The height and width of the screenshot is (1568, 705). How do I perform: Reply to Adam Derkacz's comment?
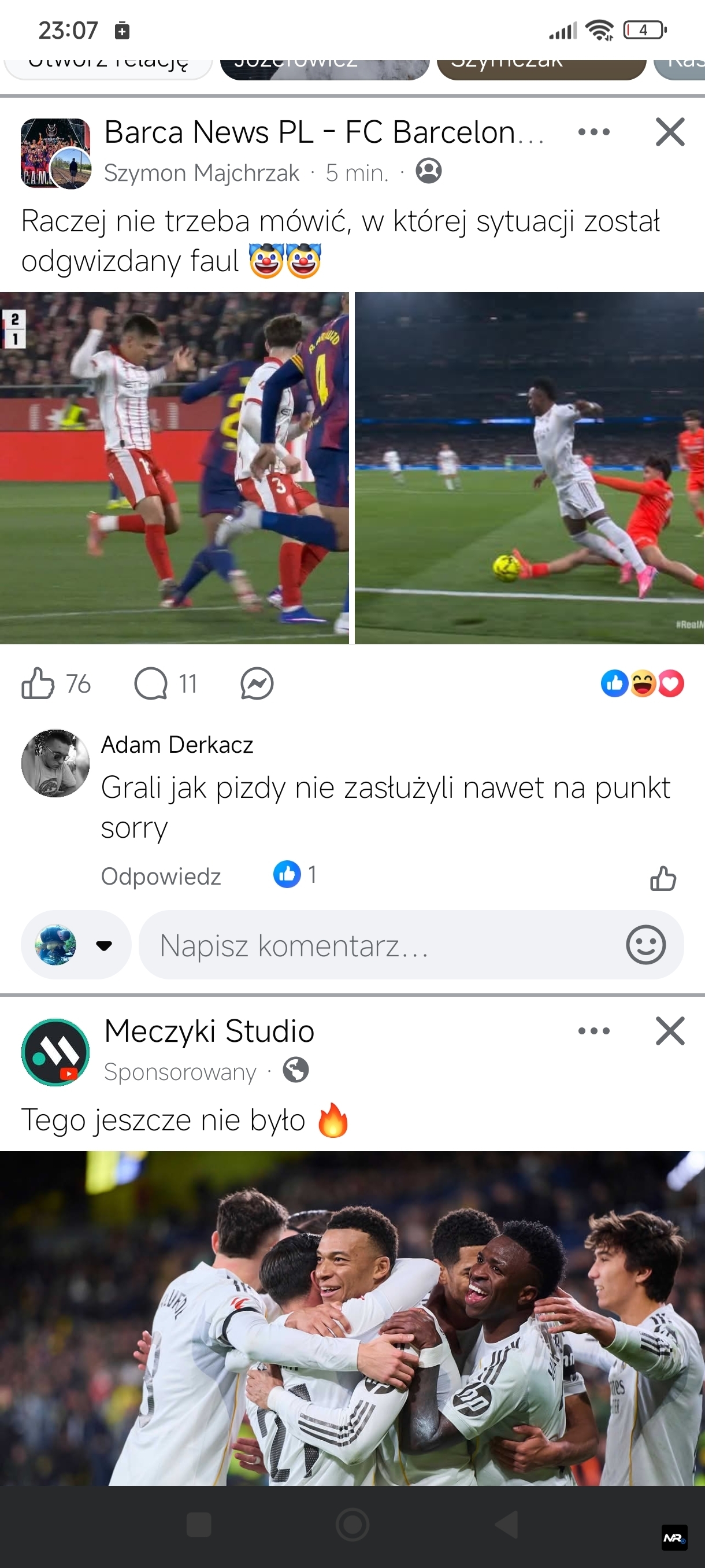(161, 877)
